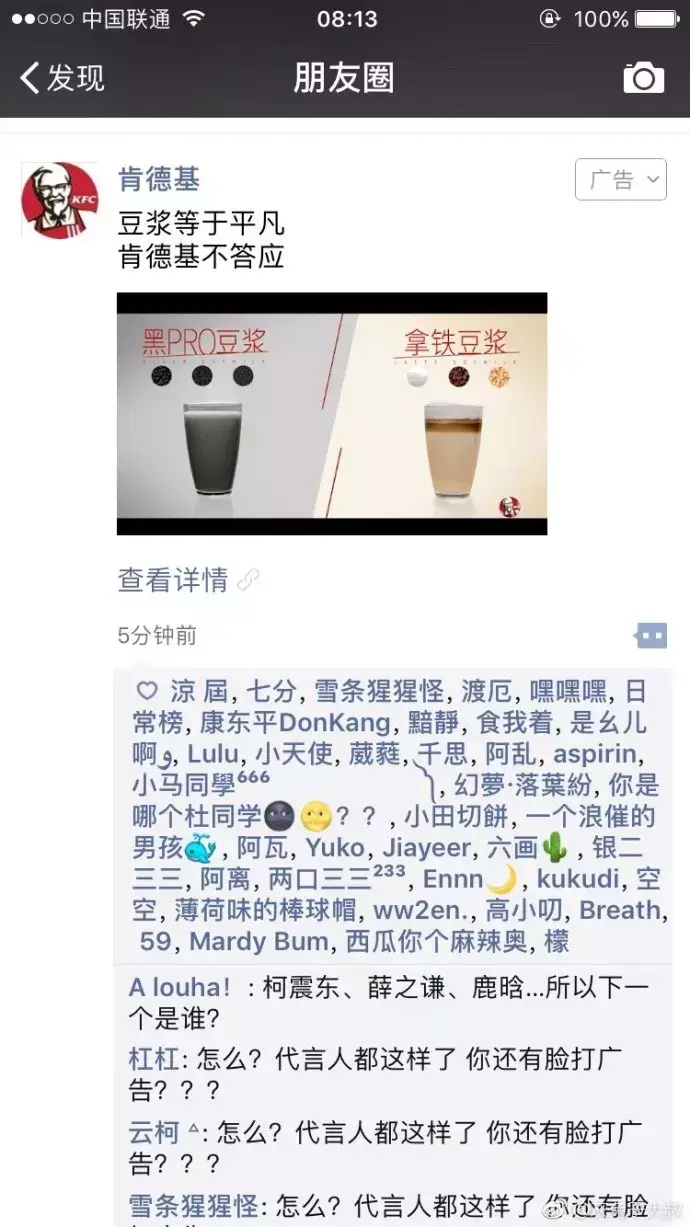
Task: Open the 查看详情 link
Action: (174, 579)
